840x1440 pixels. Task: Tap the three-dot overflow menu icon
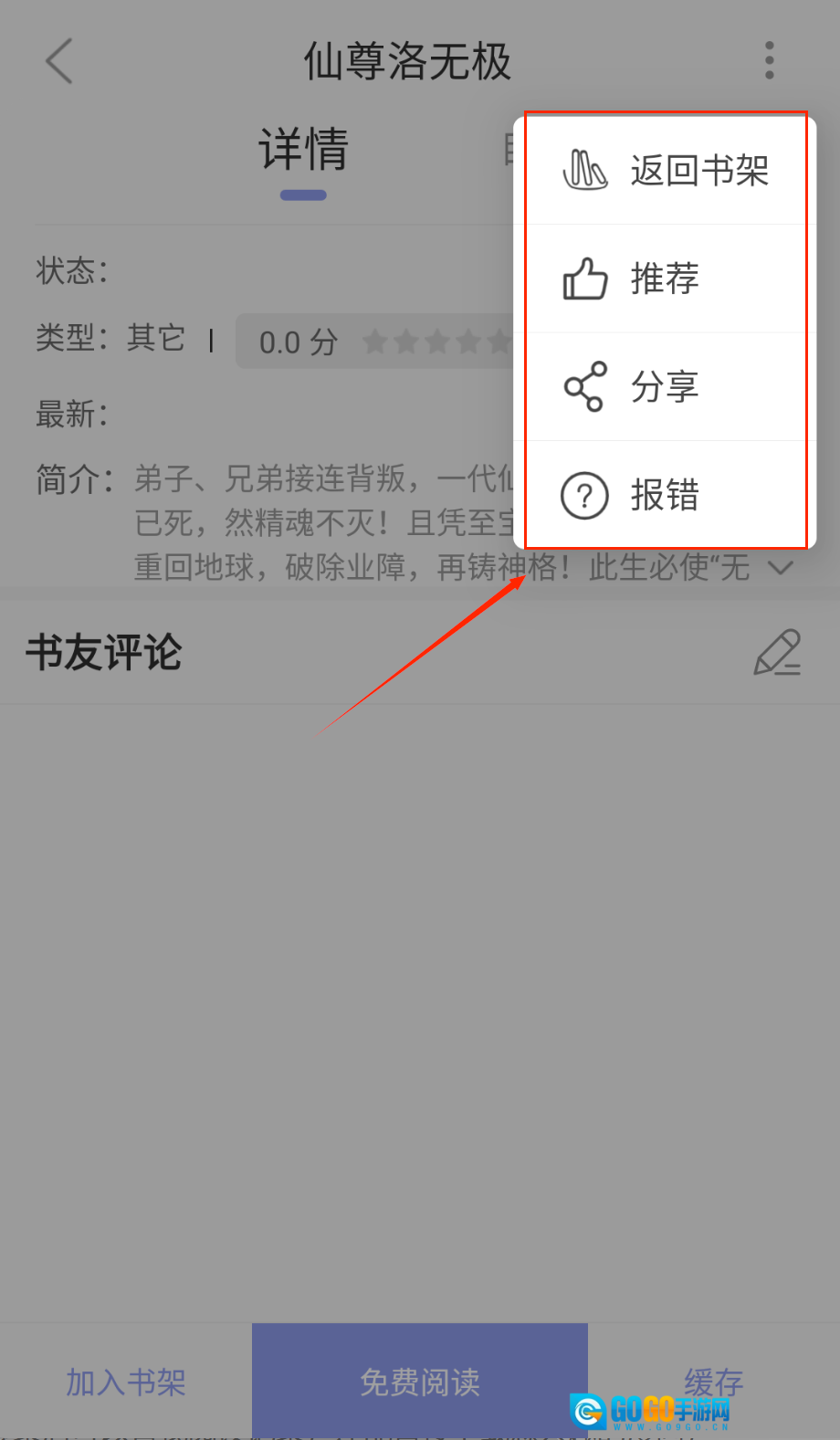769,60
